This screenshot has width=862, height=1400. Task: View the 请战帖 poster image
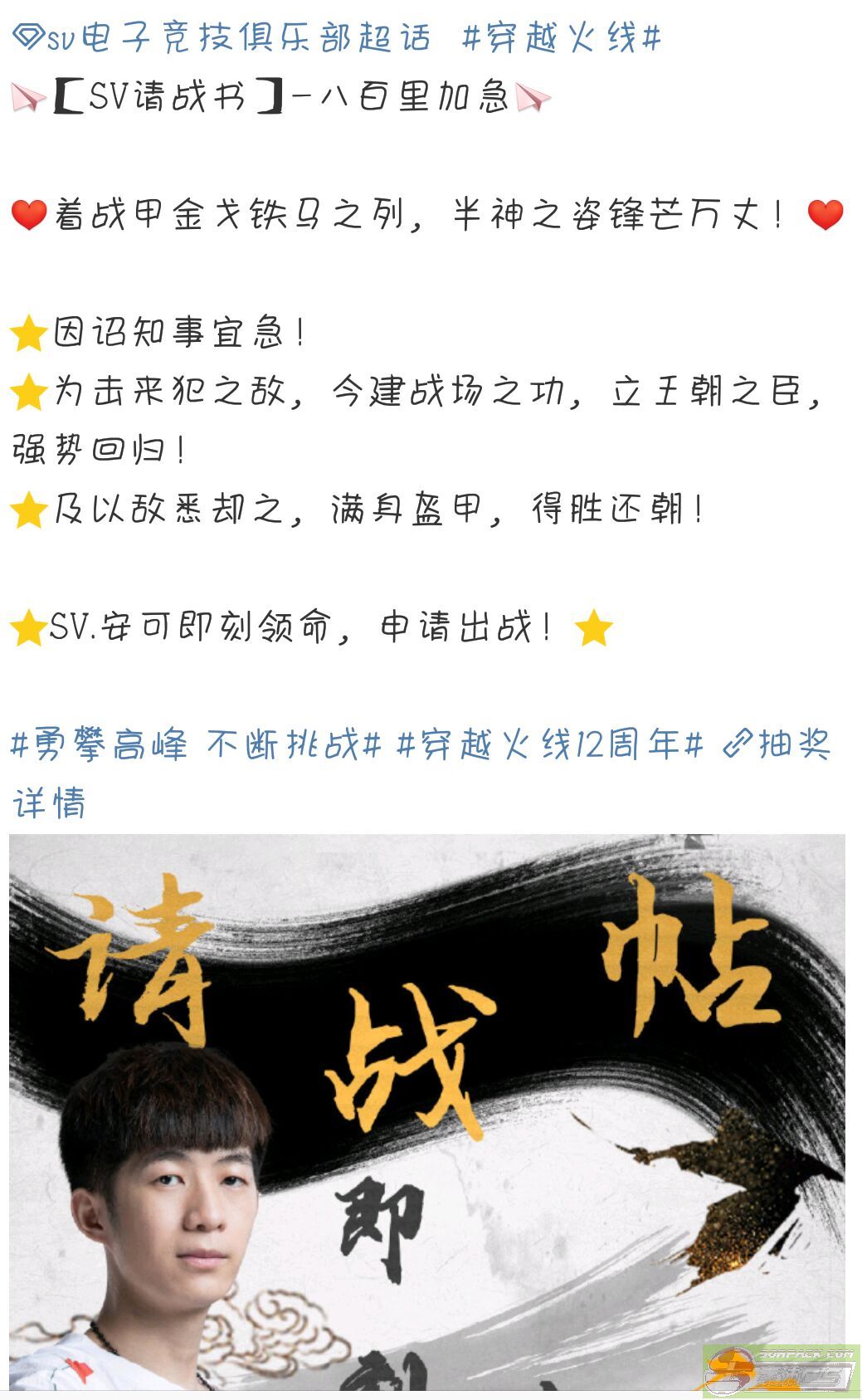point(427,1112)
